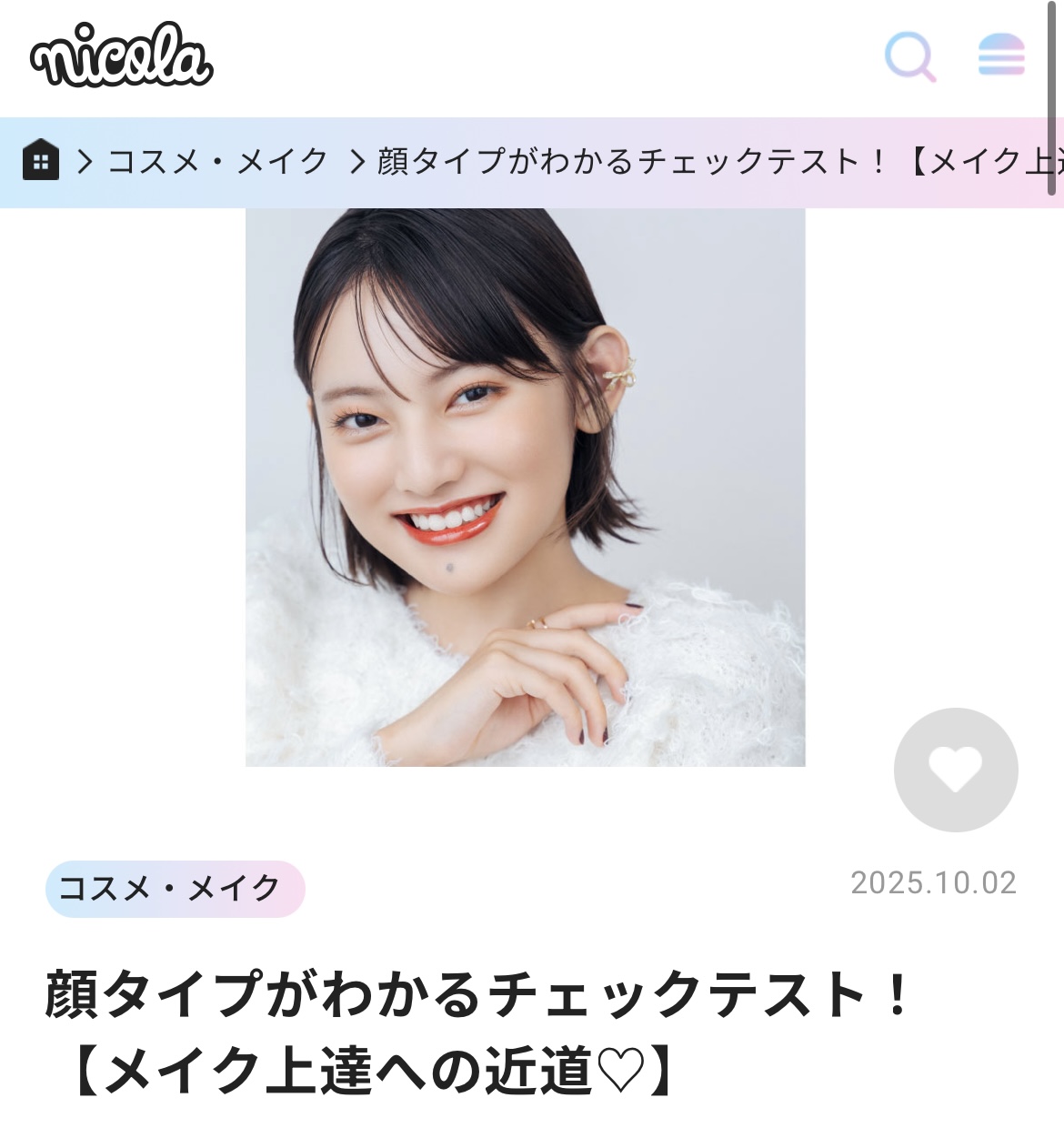The width and height of the screenshot is (1064, 1128).
Task: Open the search magnifier icon
Action: click(x=909, y=56)
